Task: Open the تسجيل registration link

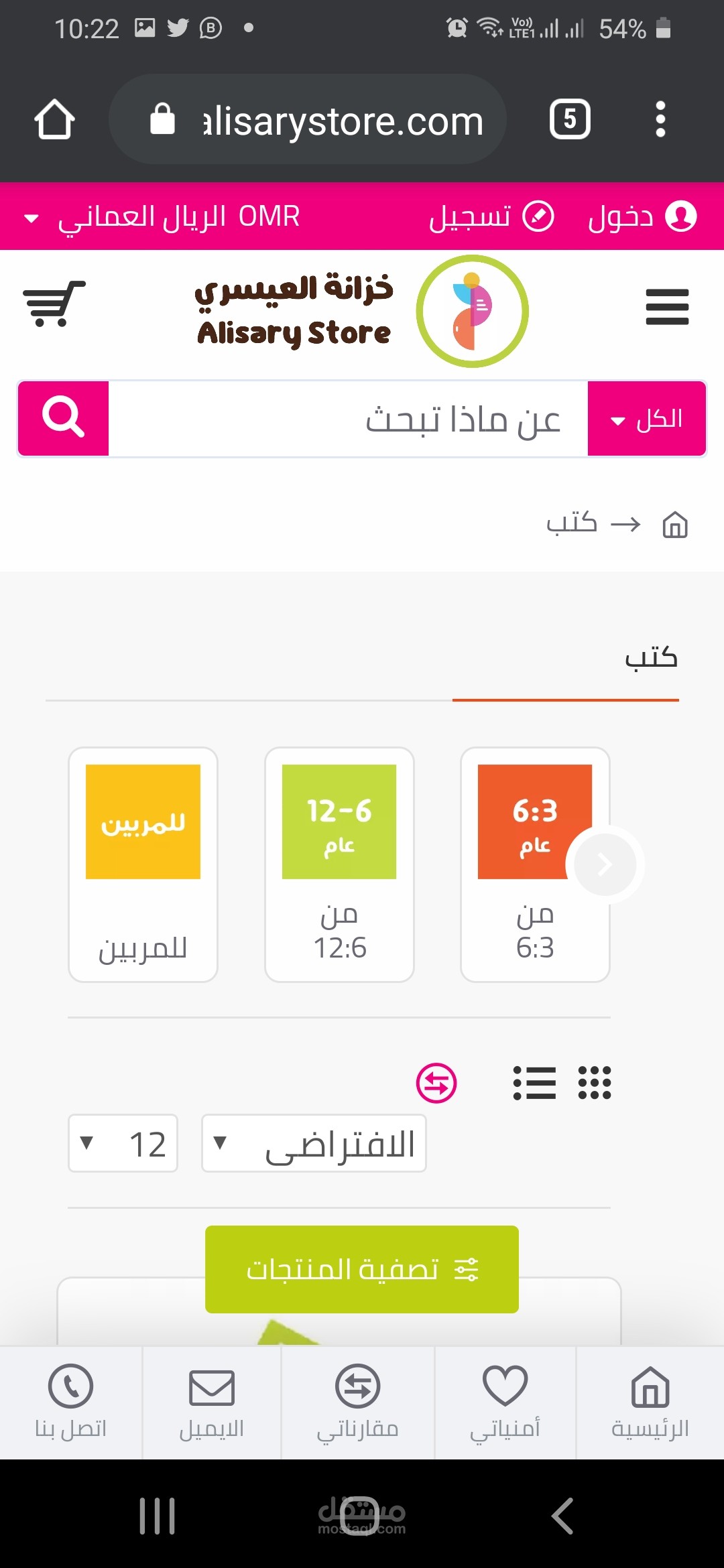Action: 491,216
